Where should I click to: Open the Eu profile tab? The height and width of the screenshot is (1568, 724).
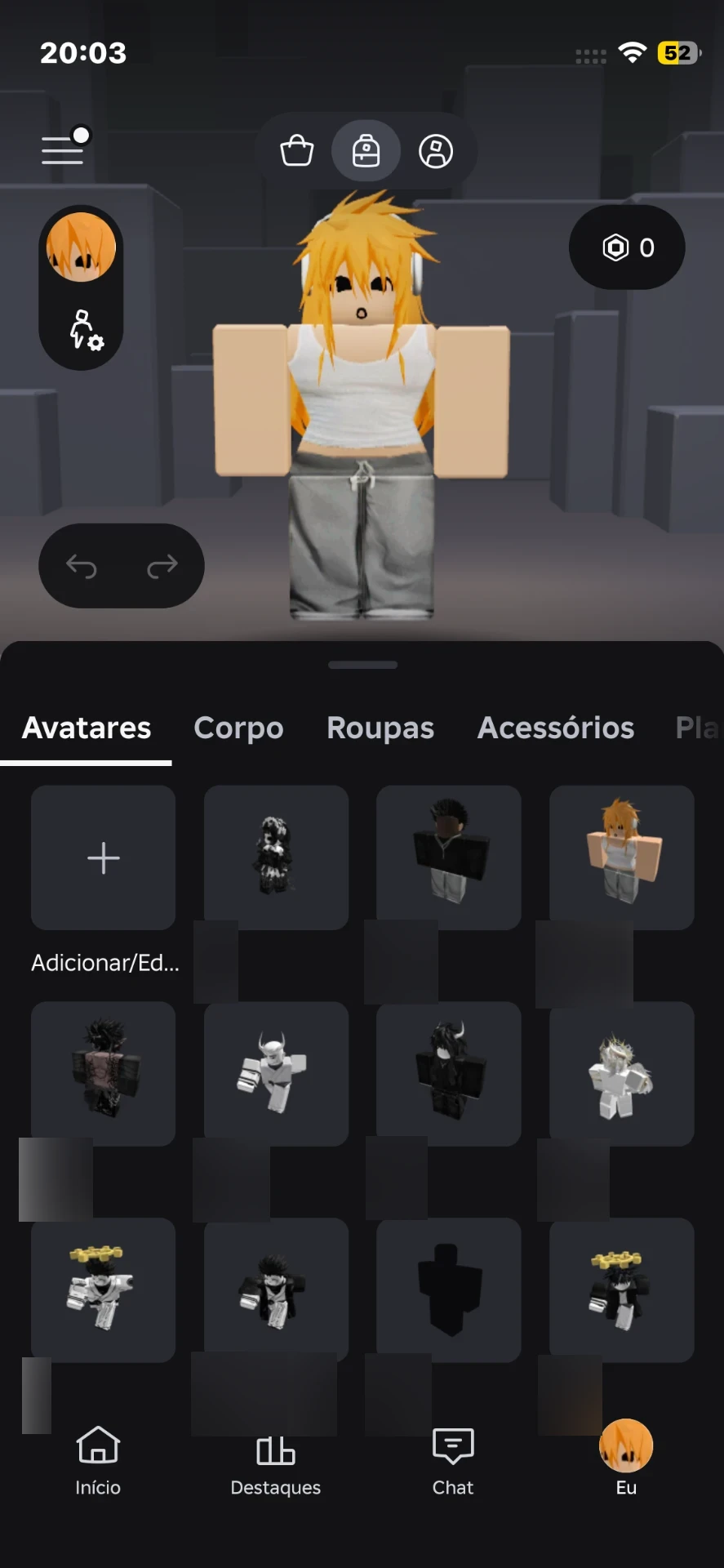pos(626,1459)
